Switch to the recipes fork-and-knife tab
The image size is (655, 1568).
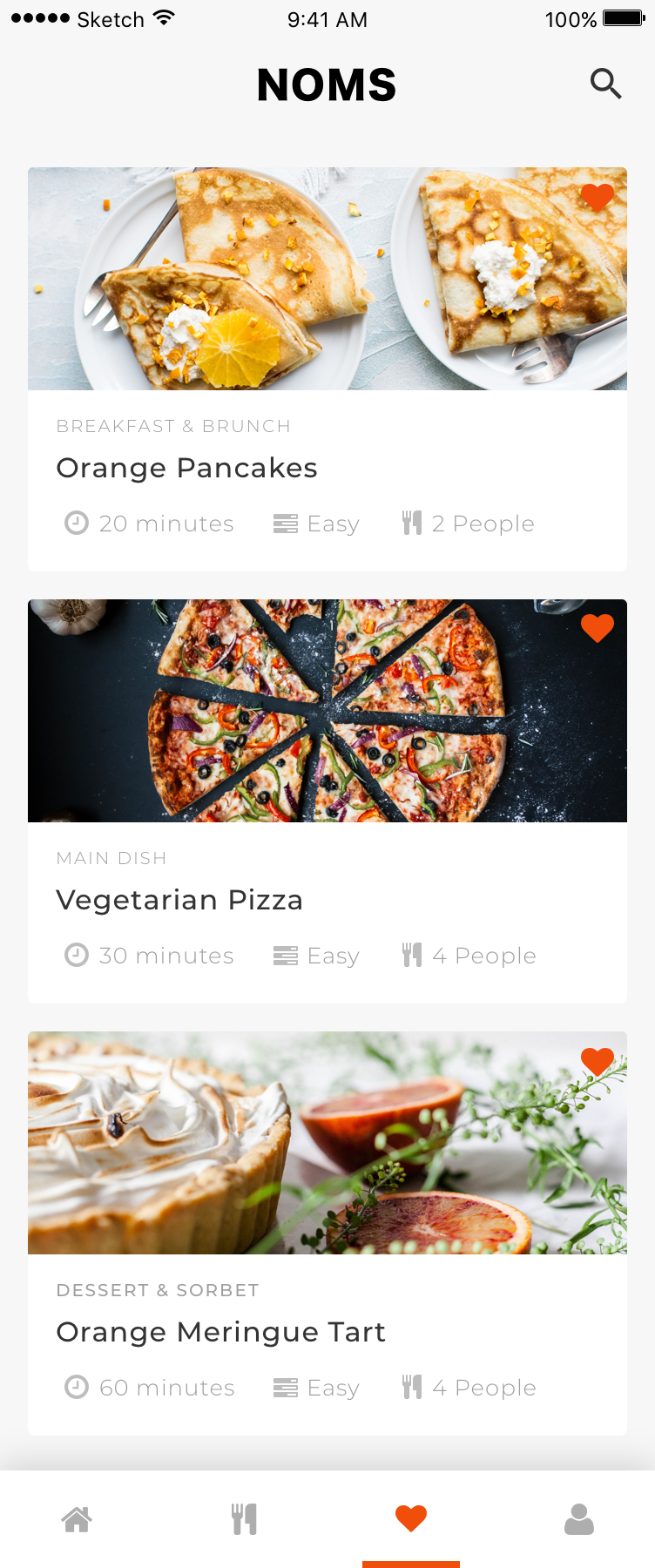[244, 1519]
